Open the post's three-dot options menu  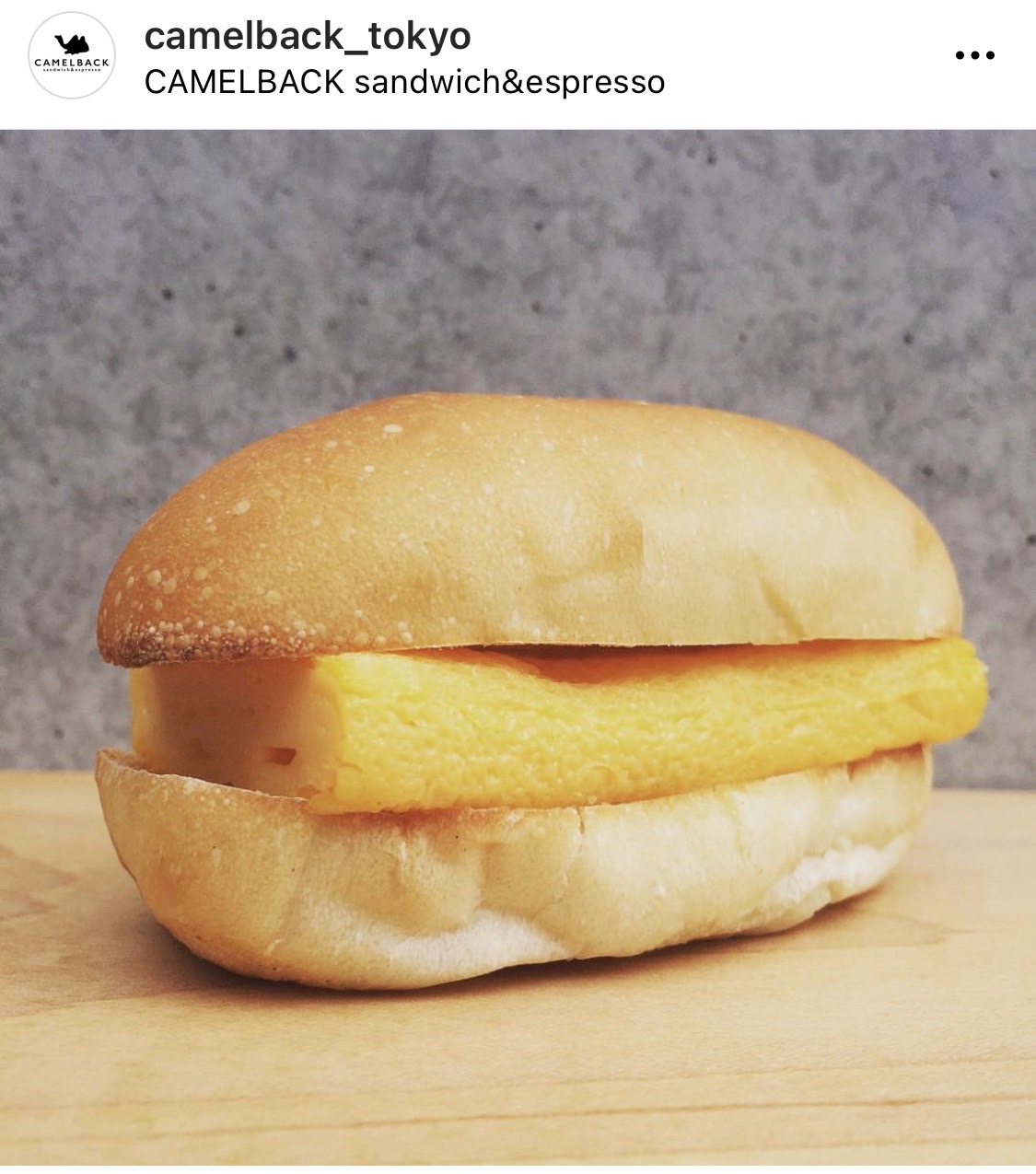pyautogui.click(x=974, y=55)
